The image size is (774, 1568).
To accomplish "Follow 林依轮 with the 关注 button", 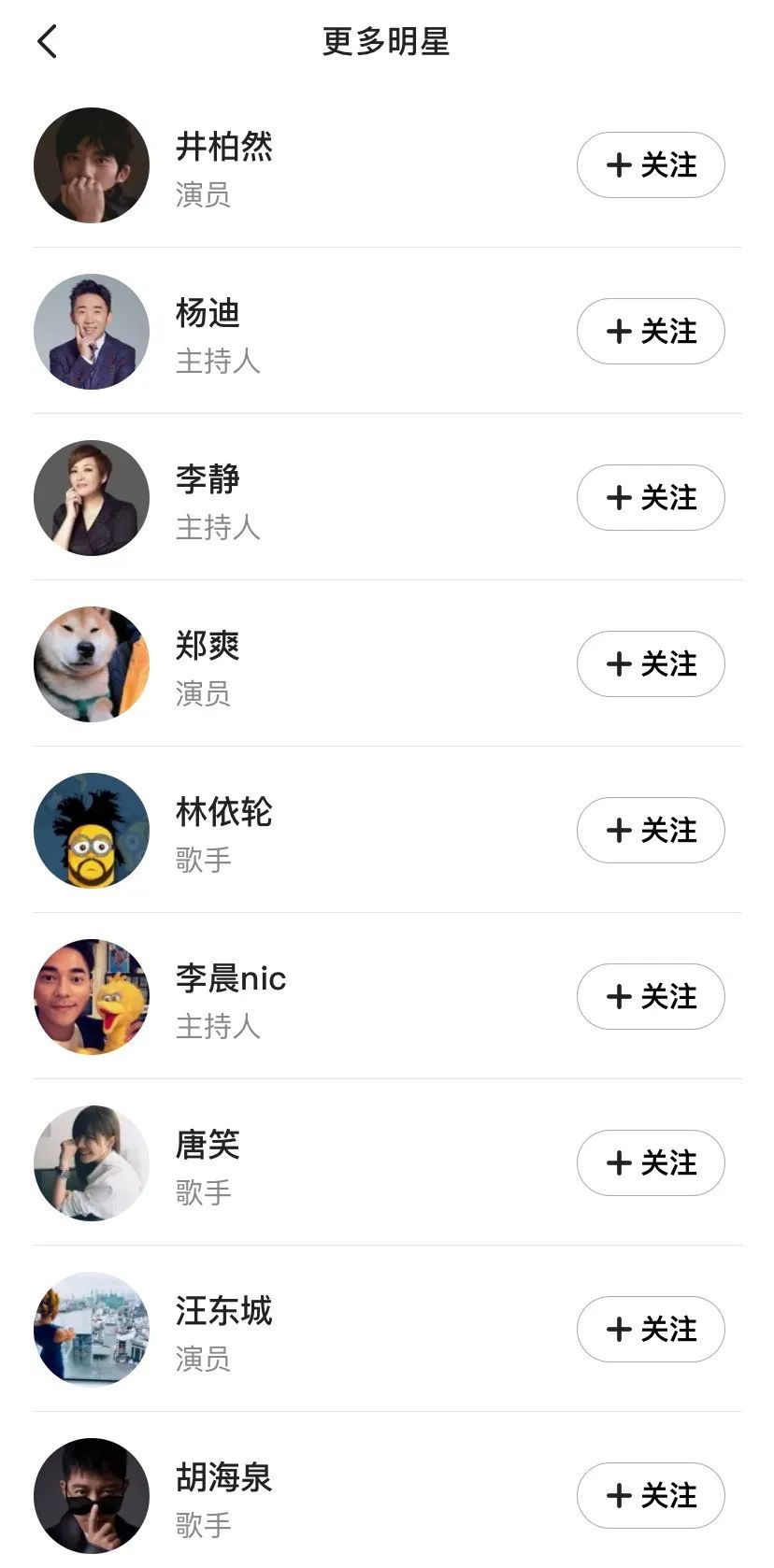I will pos(651,831).
